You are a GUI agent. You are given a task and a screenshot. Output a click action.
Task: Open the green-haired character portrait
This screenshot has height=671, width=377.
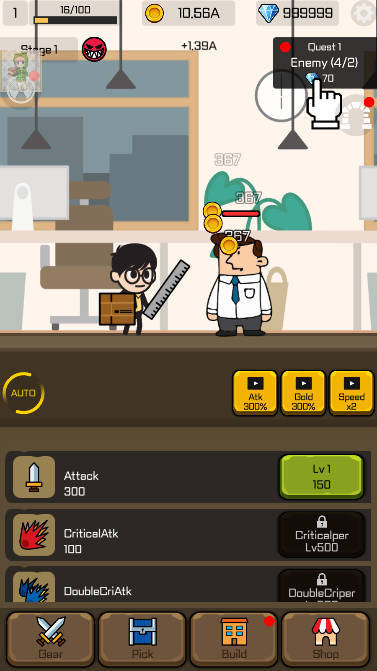pyautogui.click(x=21, y=72)
